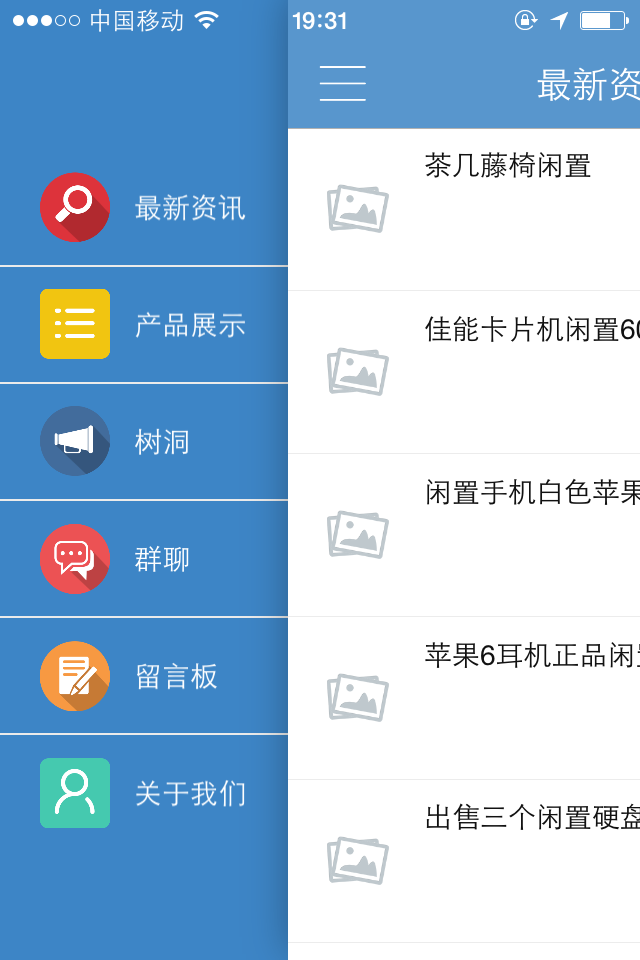Open the 苹果6耳机正品 listing
The image size is (640, 960).
(x=532, y=656)
